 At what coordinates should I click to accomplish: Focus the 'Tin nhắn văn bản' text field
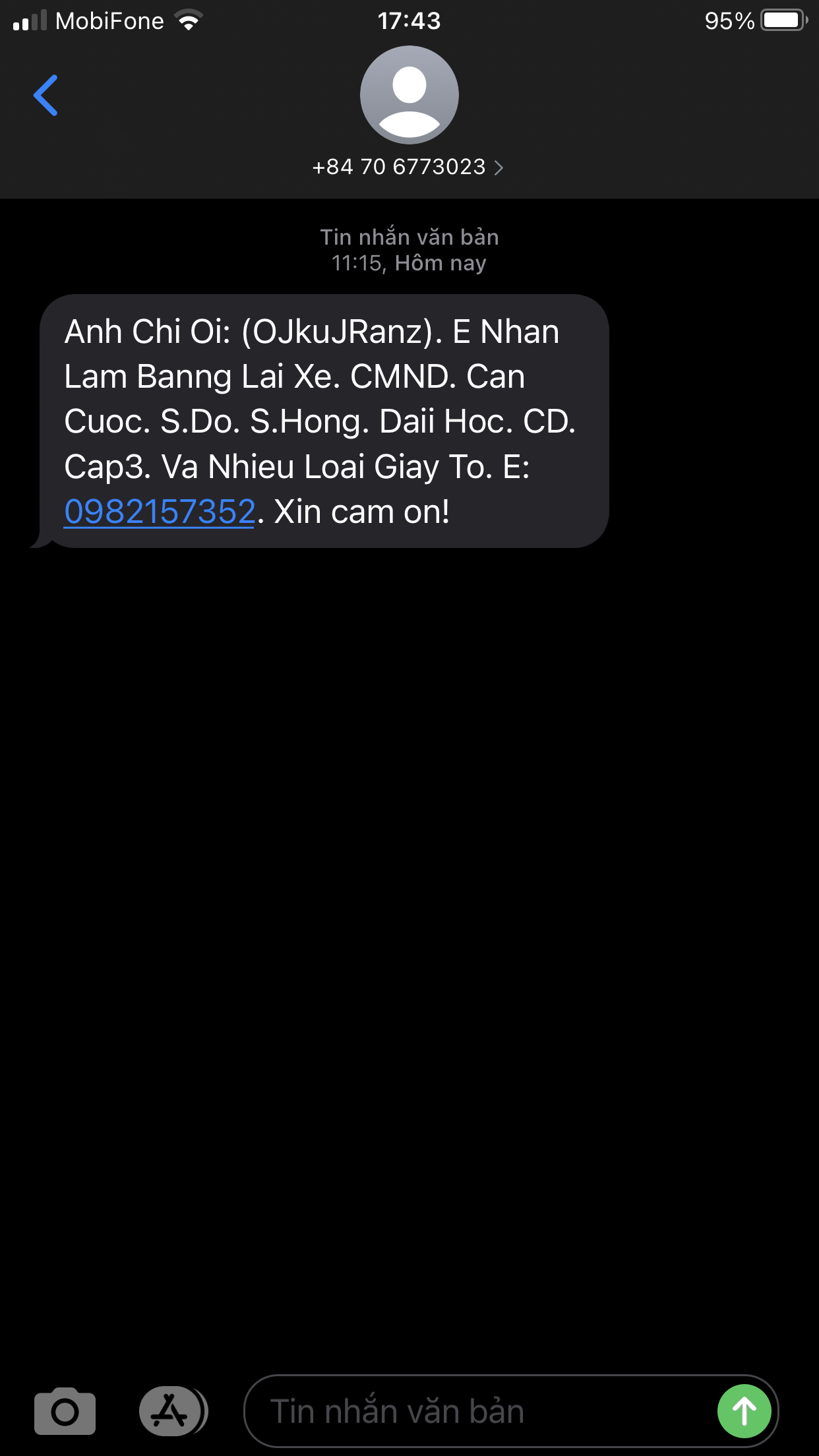[x=475, y=1411]
